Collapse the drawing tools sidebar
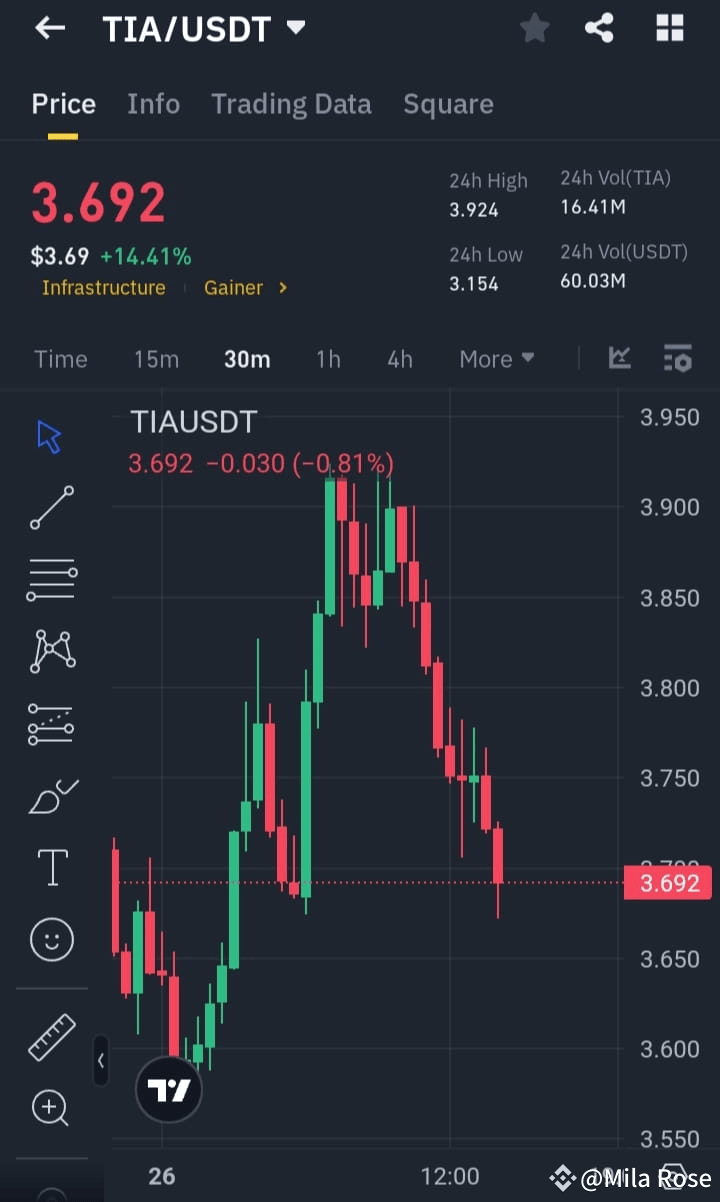The image size is (720, 1202). 101,1062
